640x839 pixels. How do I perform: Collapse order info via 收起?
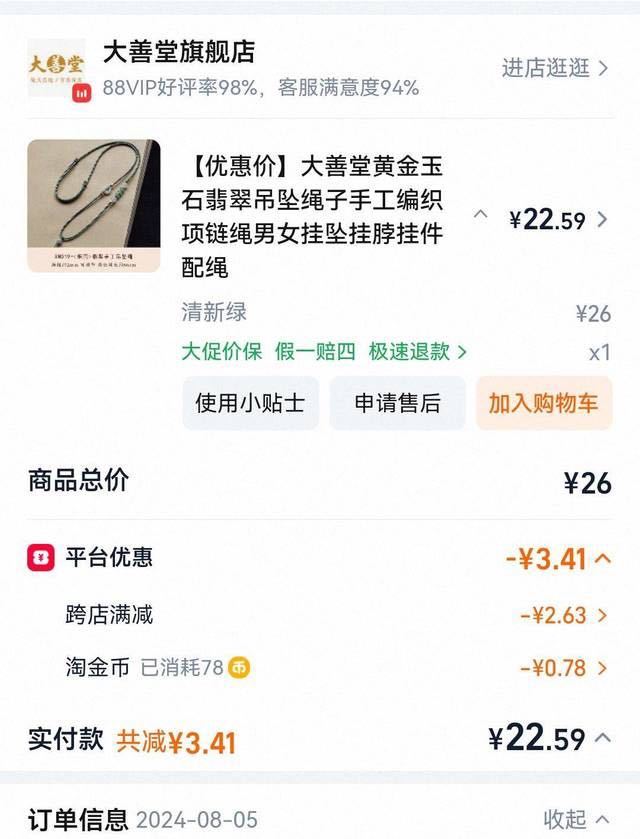(576, 820)
